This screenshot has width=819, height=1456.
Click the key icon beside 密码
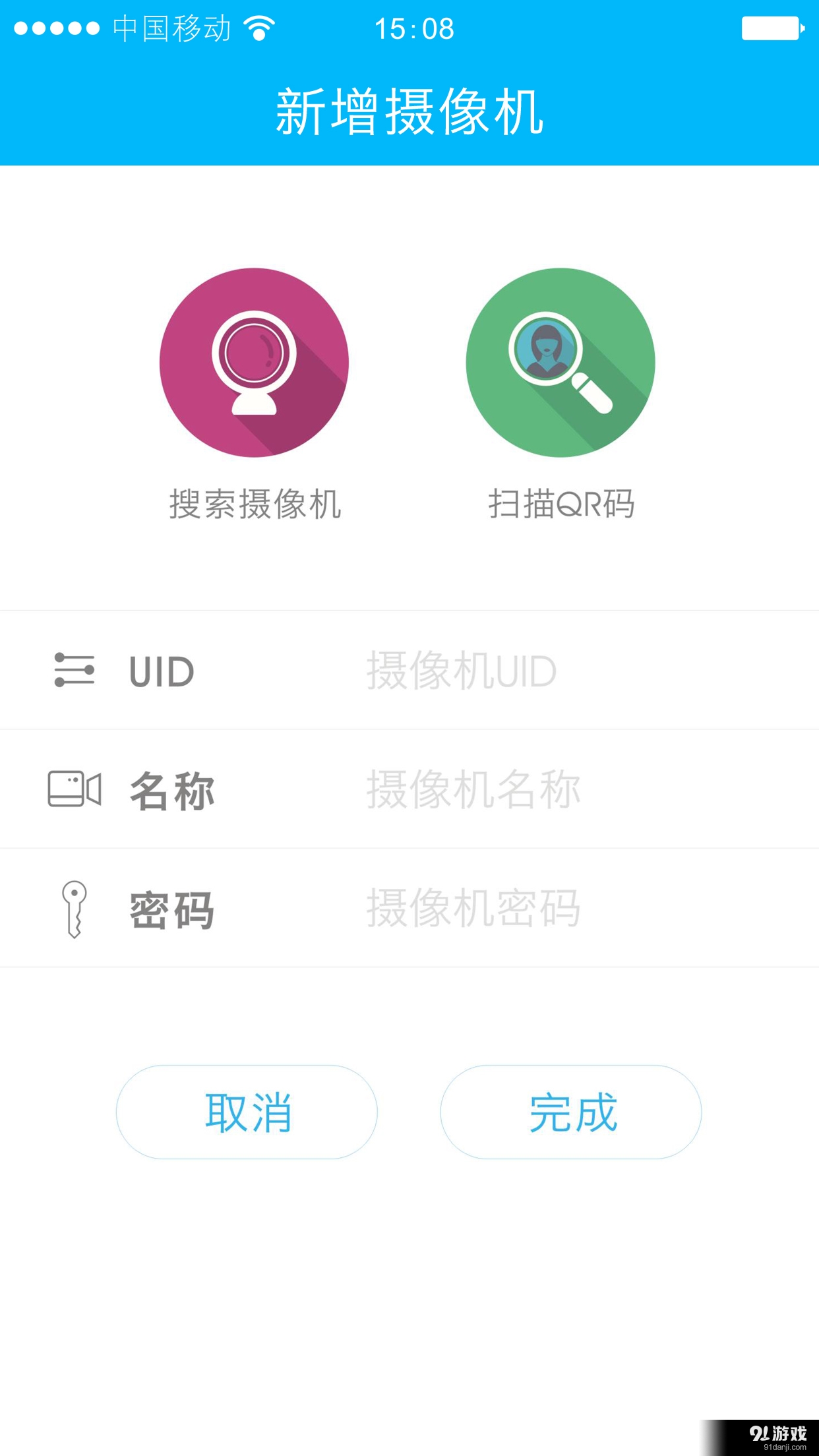pyautogui.click(x=75, y=910)
